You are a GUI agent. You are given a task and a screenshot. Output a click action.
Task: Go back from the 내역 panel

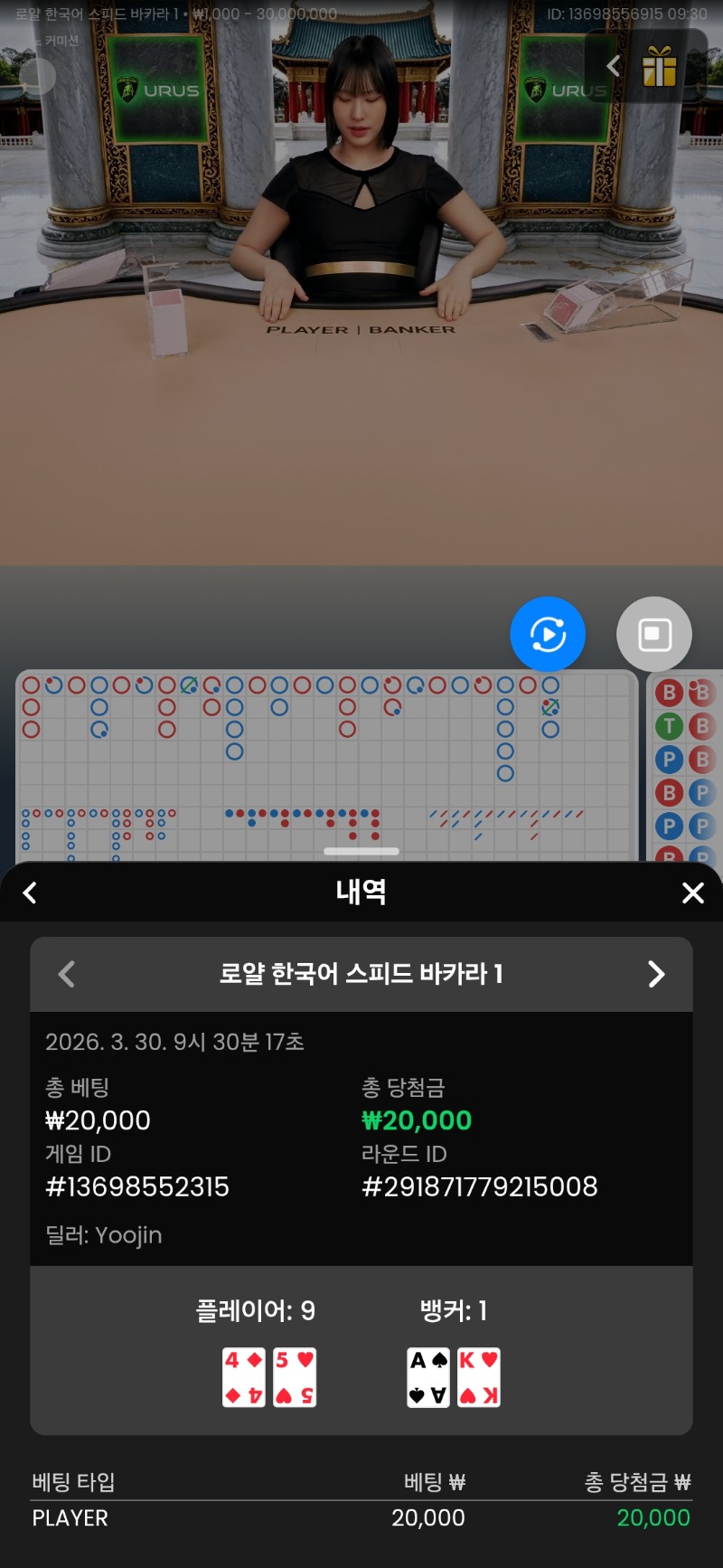30,893
